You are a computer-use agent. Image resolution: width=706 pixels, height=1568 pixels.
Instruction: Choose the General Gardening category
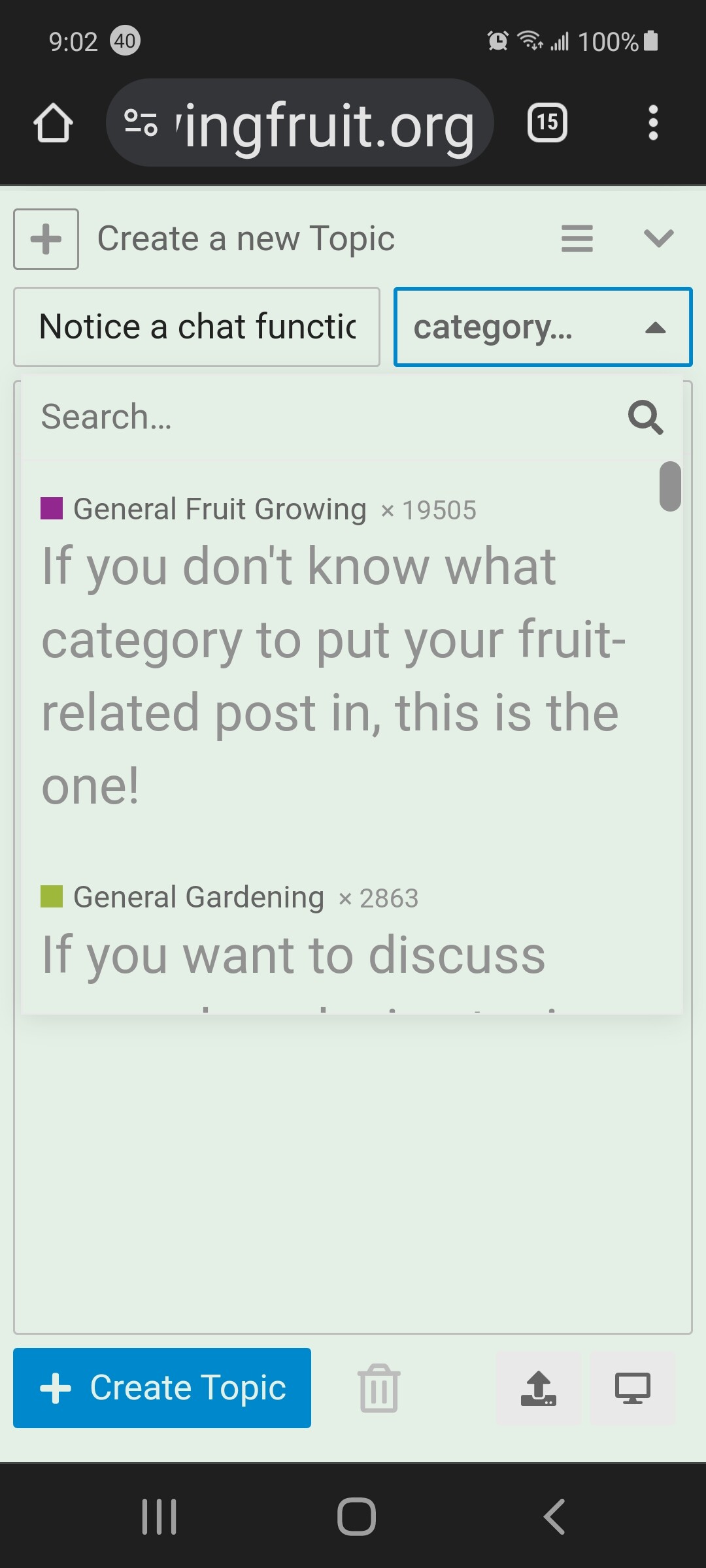click(x=199, y=898)
